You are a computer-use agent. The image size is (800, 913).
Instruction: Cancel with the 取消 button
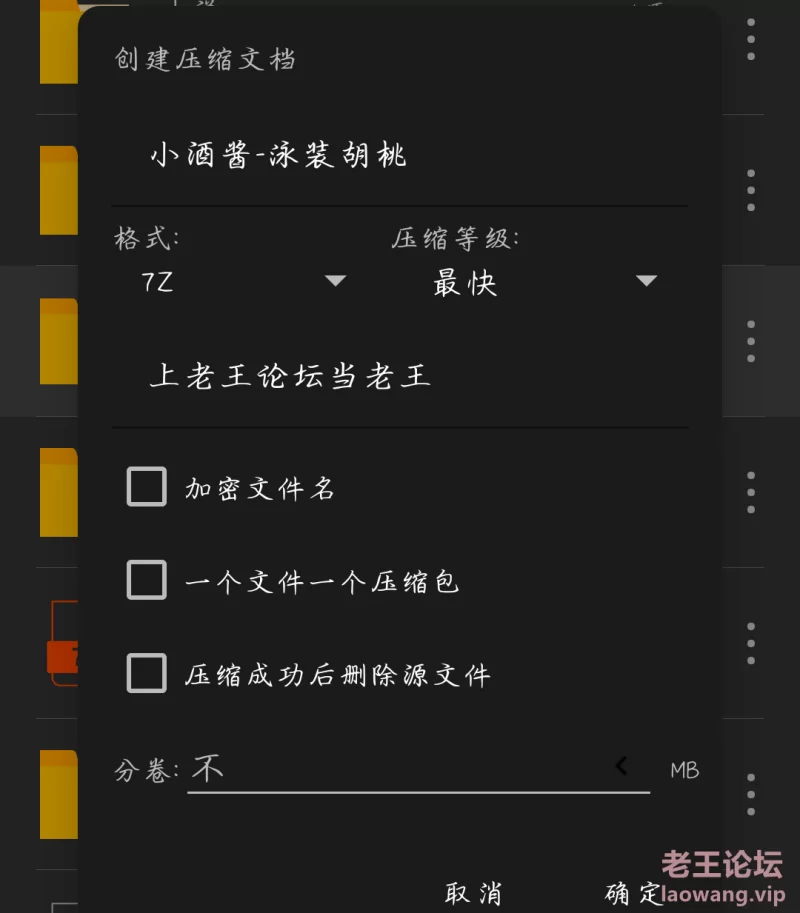(x=473, y=892)
